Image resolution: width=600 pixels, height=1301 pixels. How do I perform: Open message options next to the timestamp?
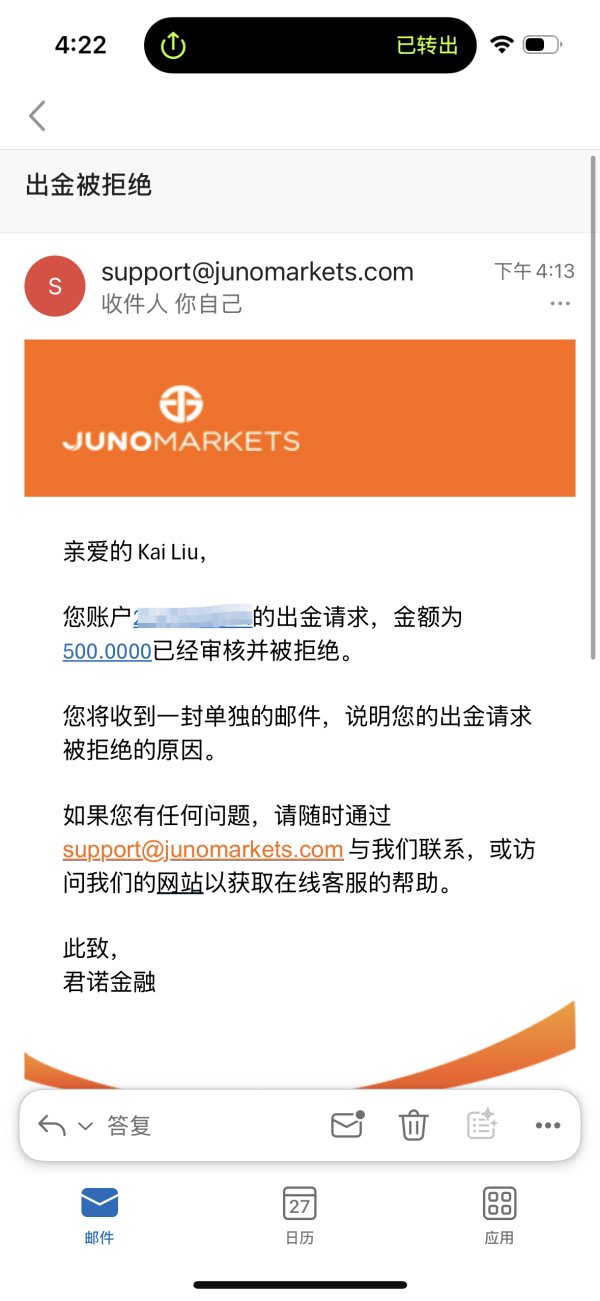pos(560,304)
